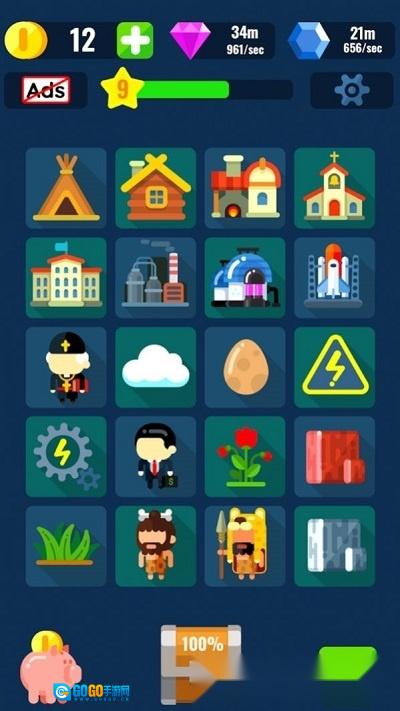Screen dimensions: 400x711
Task: Tap the red rose flower tile
Action: (245, 457)
